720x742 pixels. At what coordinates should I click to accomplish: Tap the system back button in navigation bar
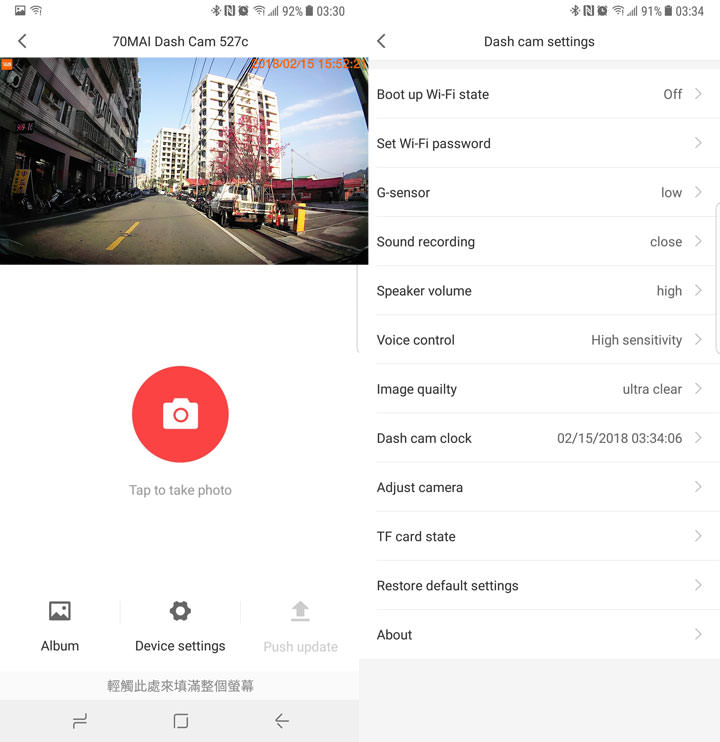pos(281,721)
